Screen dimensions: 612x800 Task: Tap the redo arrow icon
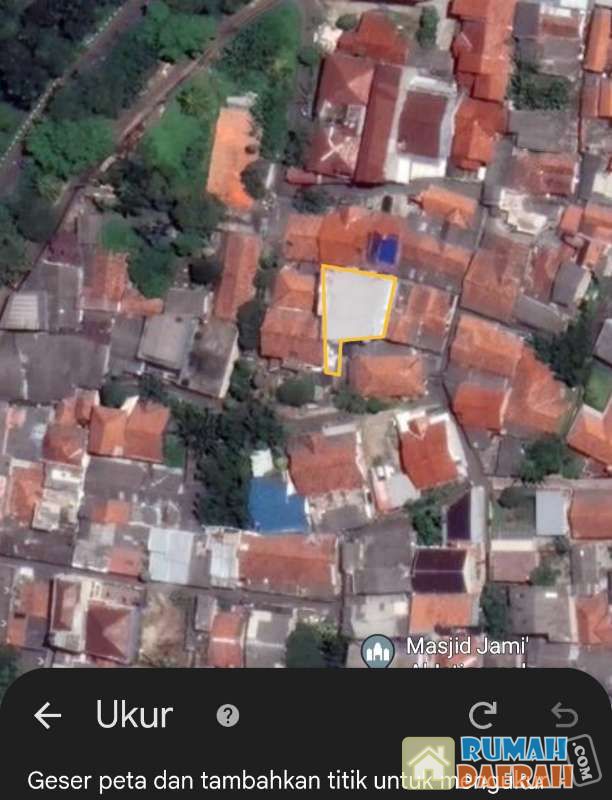tap(483, 714)
